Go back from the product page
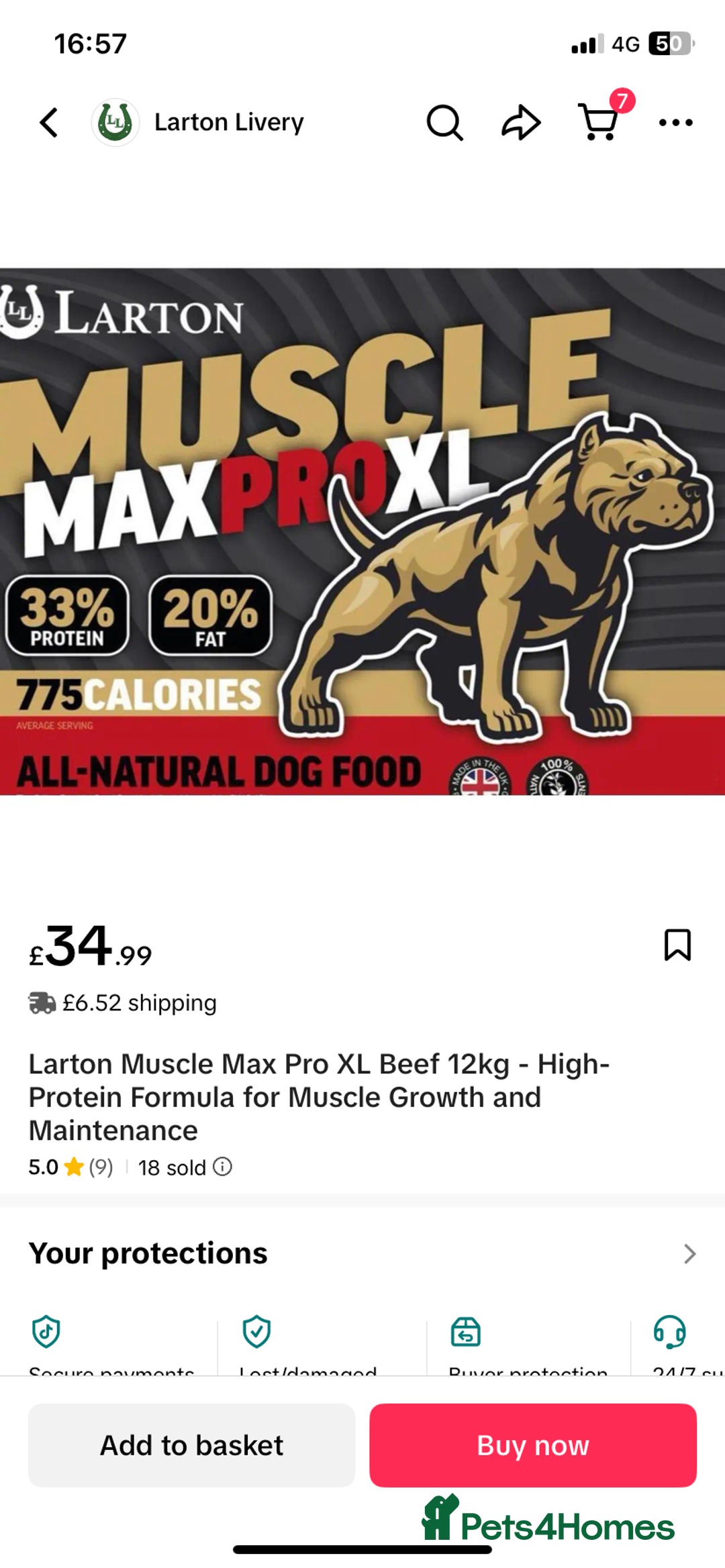This screenshot has width=725, height=1568. click(49, 123)
